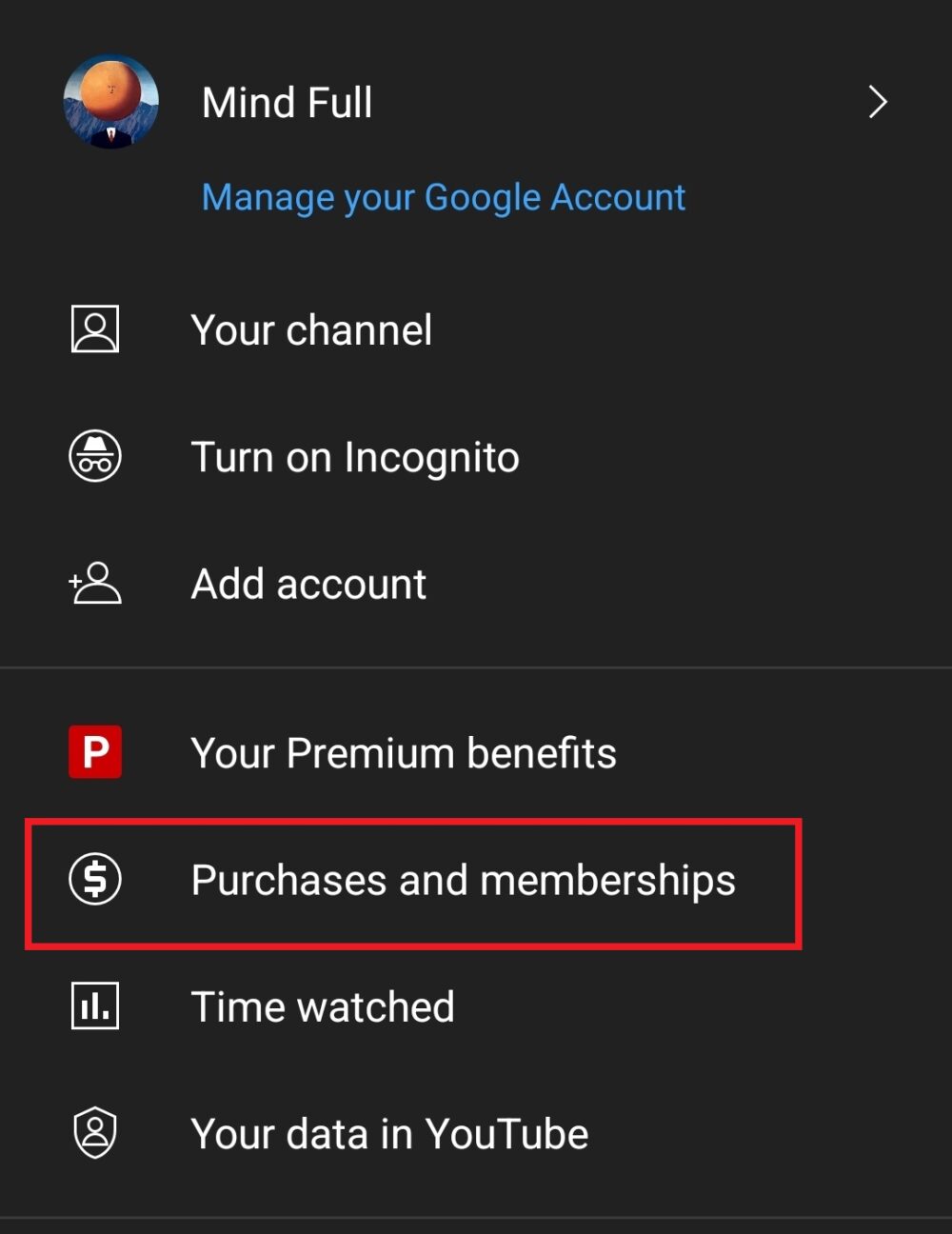Select the Your channel person icon

click(x=94, y=328)
